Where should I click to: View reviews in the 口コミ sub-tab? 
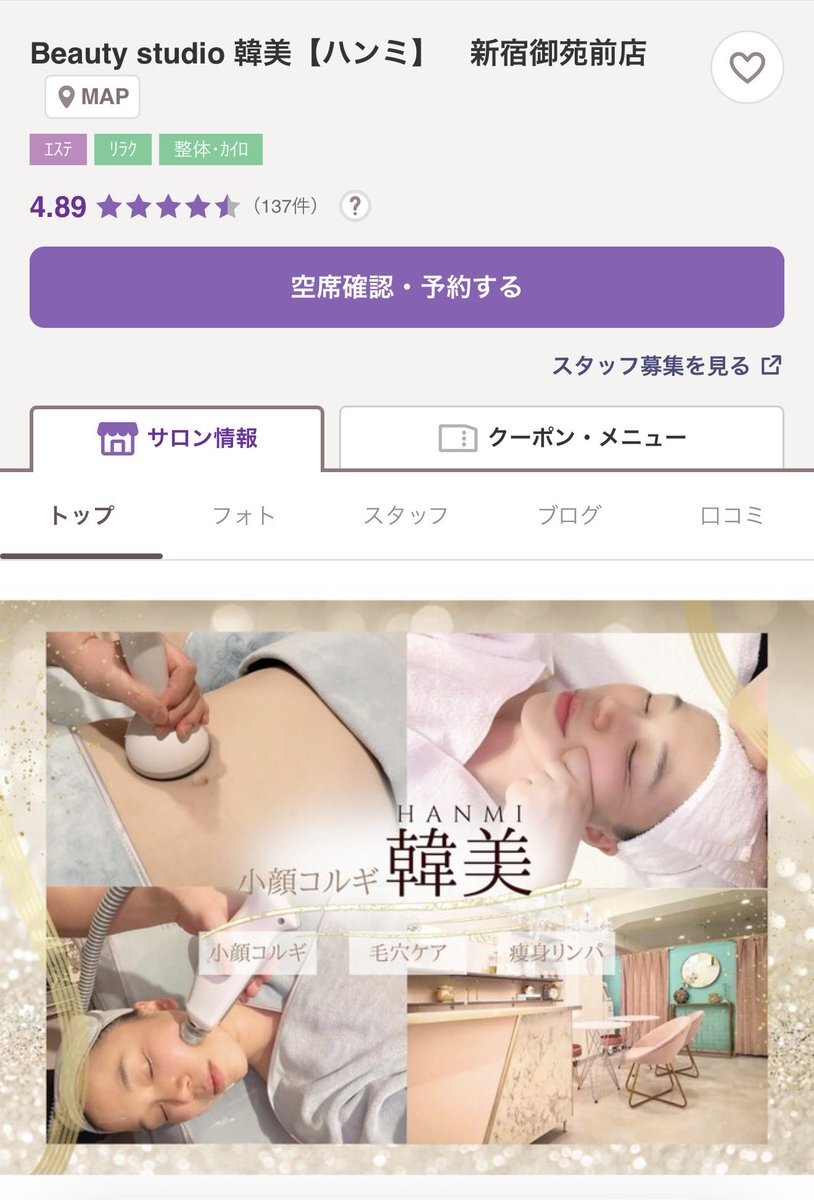tap(731, 516)
